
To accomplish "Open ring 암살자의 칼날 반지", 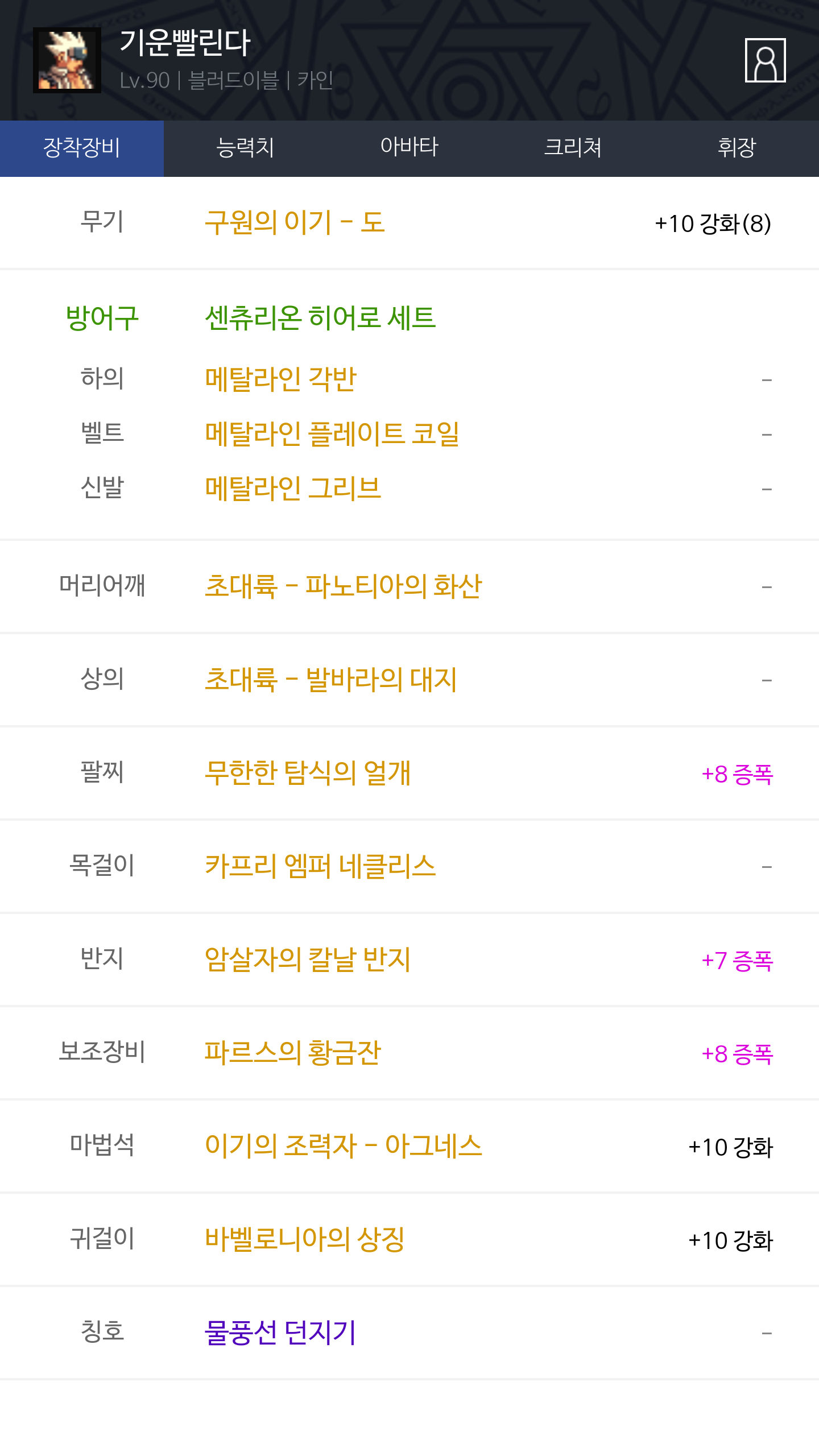I will (308, 959).
